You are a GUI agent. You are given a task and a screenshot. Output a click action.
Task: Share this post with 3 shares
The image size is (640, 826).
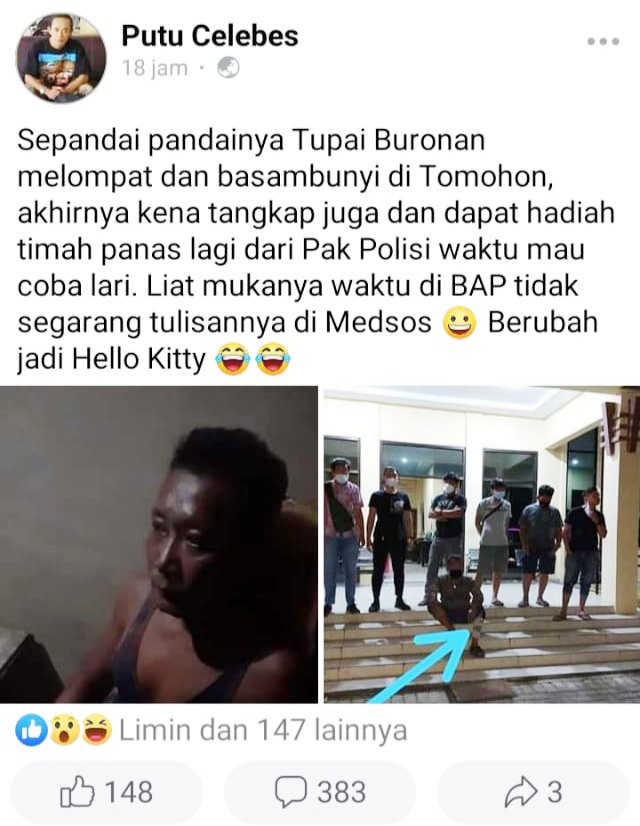(x=533, y=793)
